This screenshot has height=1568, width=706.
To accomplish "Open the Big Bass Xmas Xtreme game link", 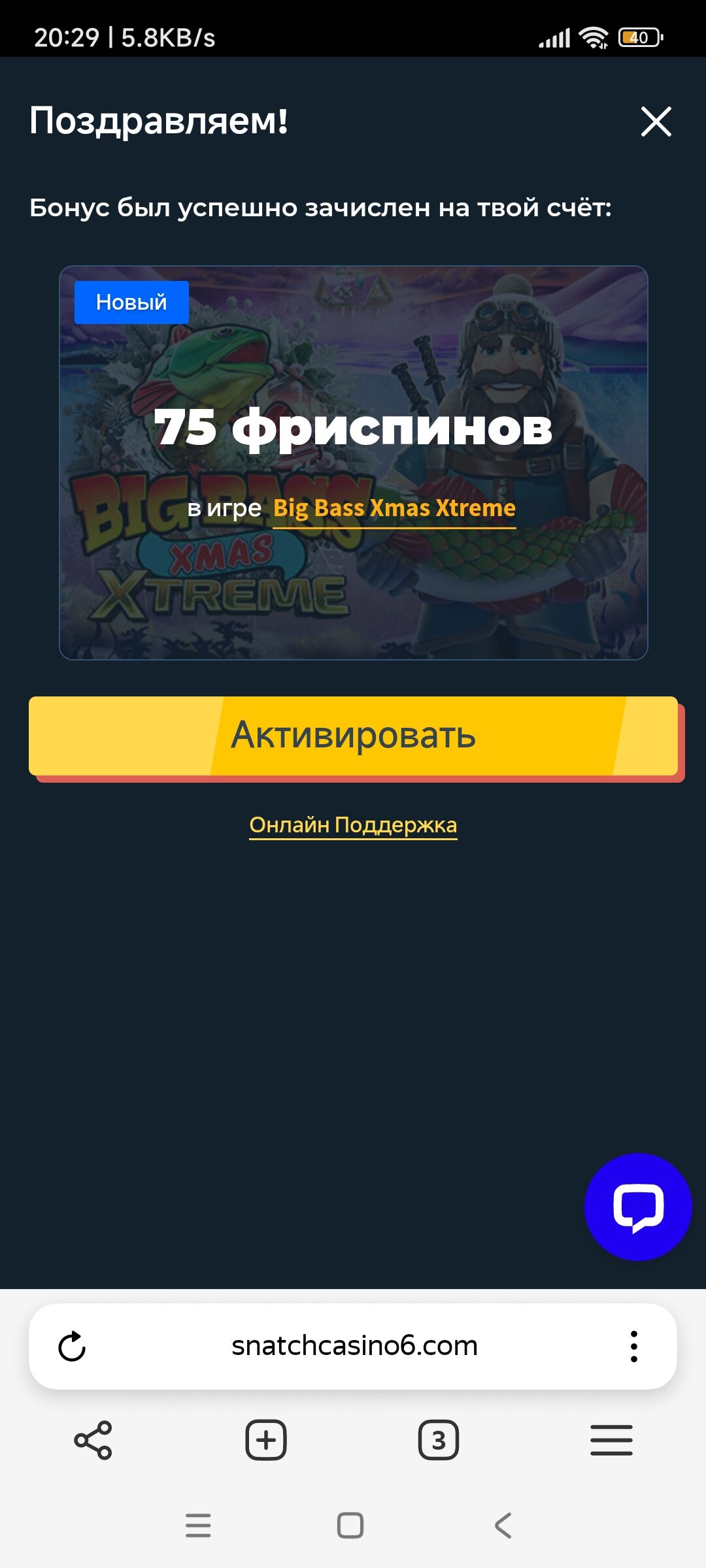I will pos(394,508).
